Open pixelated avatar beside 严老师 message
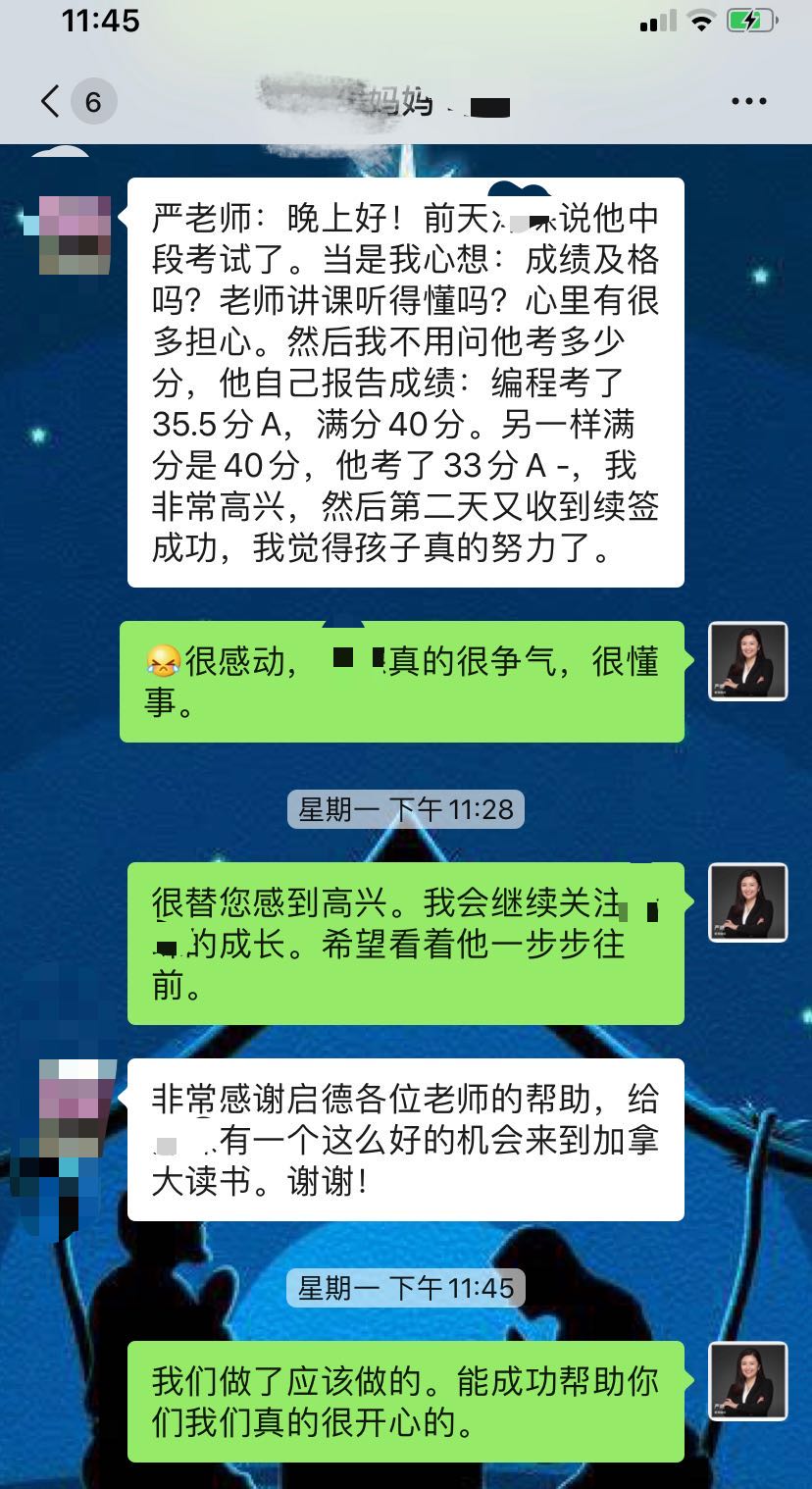 point(75,234)
